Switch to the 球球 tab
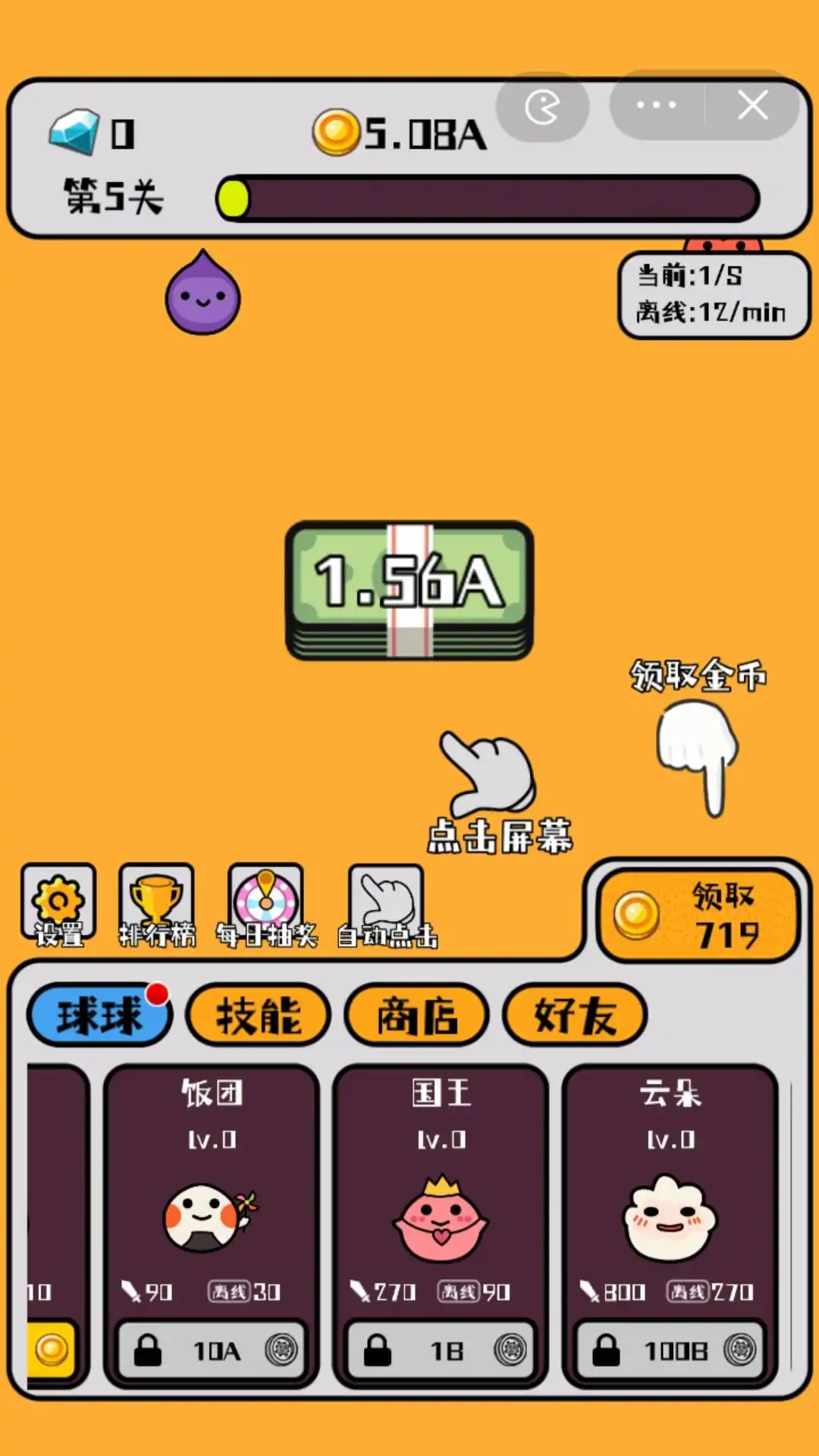The height and width of the screenshot is (1456, 819). tap(99, 1015)
